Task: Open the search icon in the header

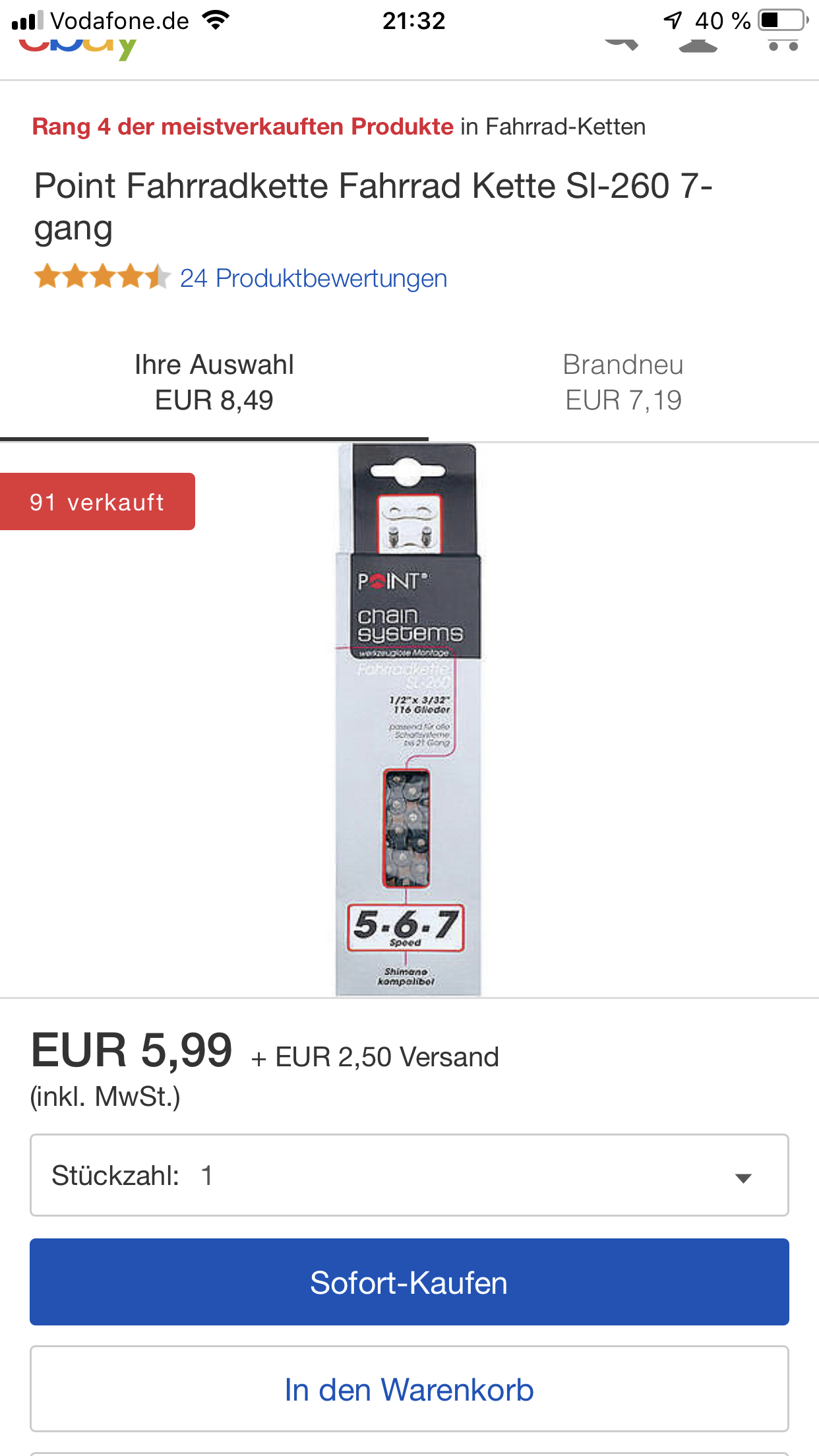Action: (622, 44)
